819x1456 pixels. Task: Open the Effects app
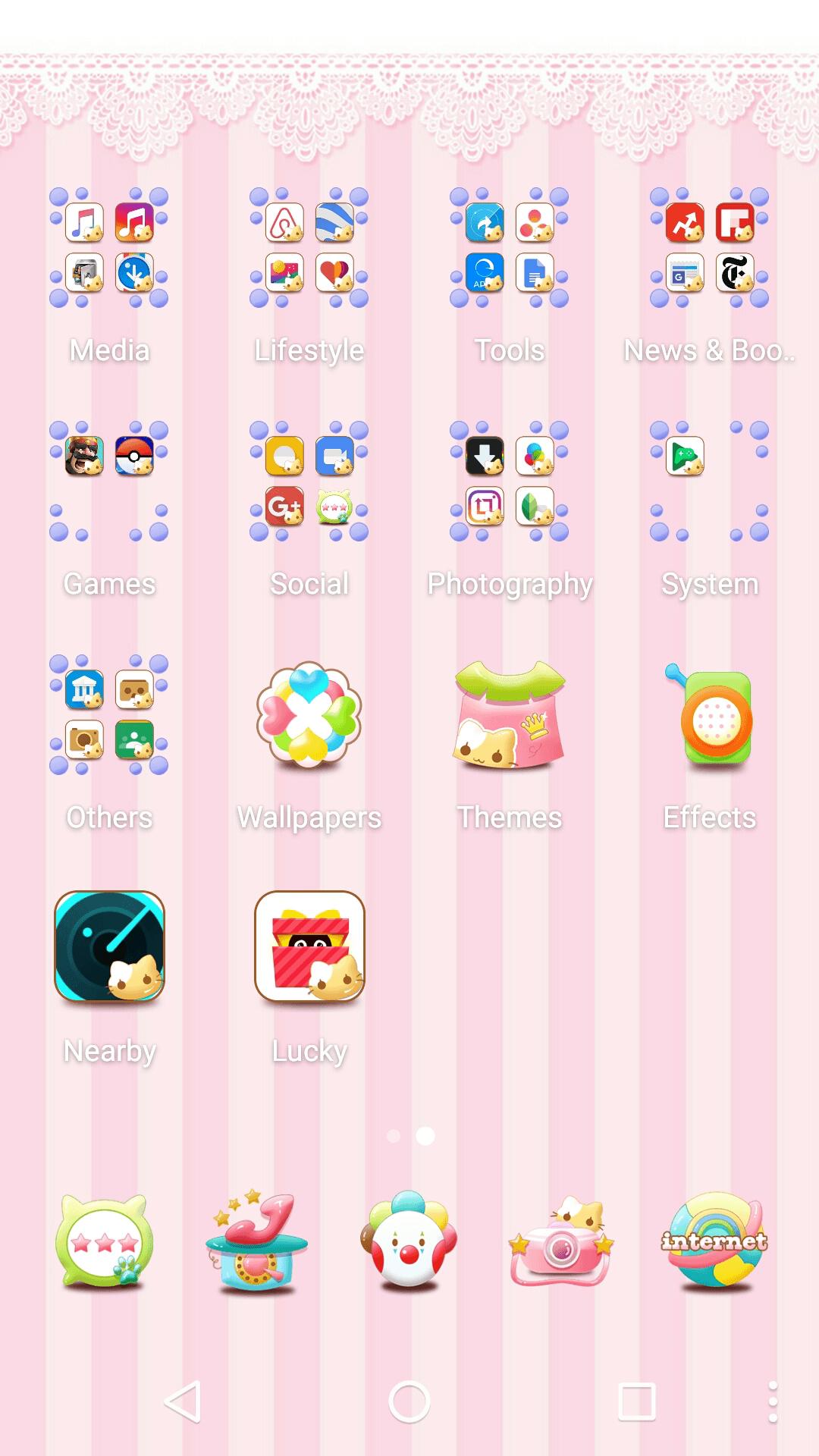(710, 715)
